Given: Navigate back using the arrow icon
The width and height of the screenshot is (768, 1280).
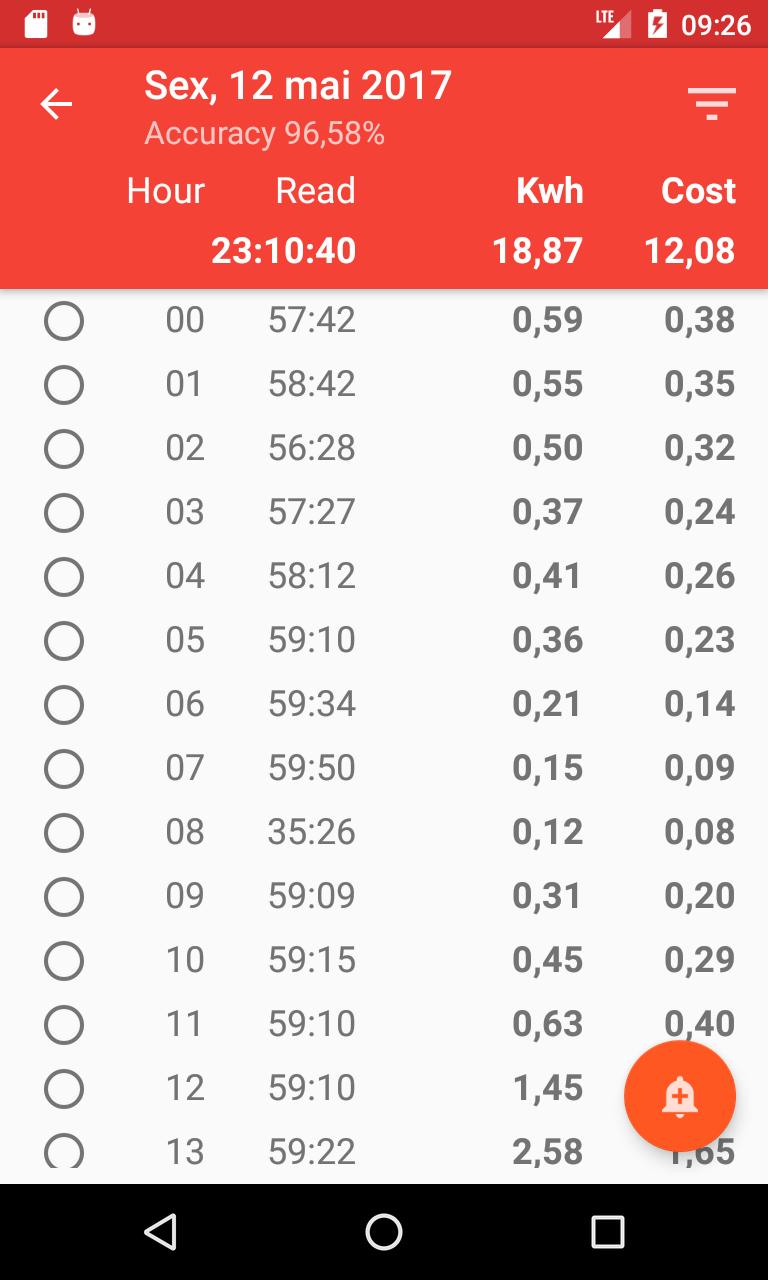Looking at the screenshot, I should click(x=56, y=103).
